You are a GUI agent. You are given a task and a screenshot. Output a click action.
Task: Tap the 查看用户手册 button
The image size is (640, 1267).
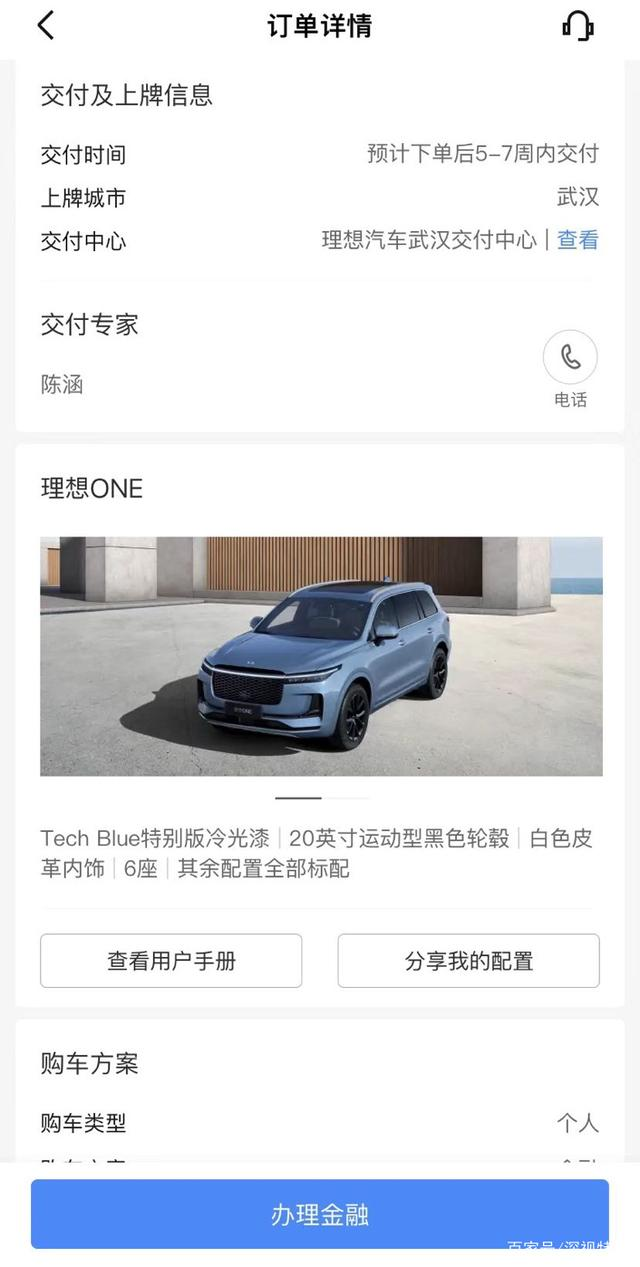tap(171, 961)
